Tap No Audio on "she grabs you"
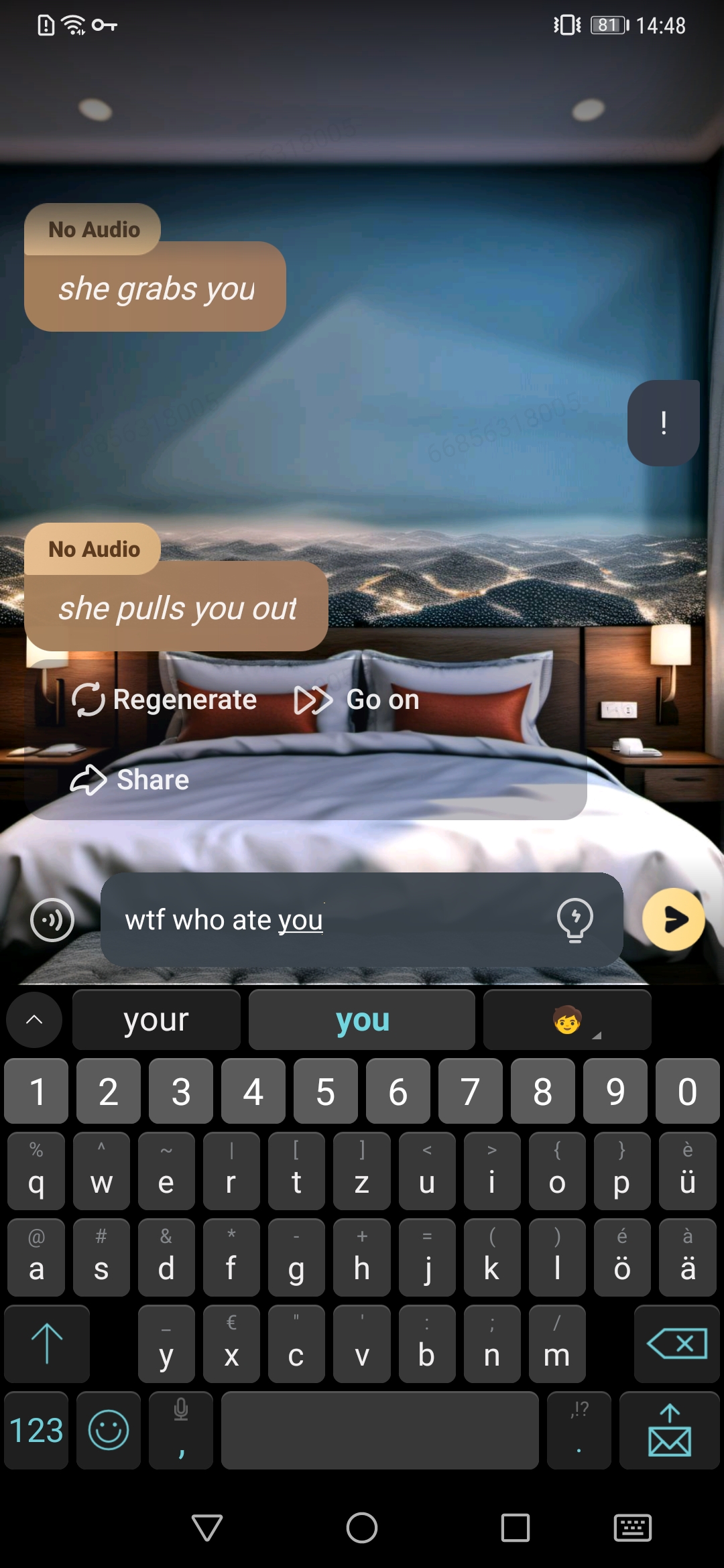Viewport: 724px width, 1568px height. pyautogui.click(x=94, y=230)
